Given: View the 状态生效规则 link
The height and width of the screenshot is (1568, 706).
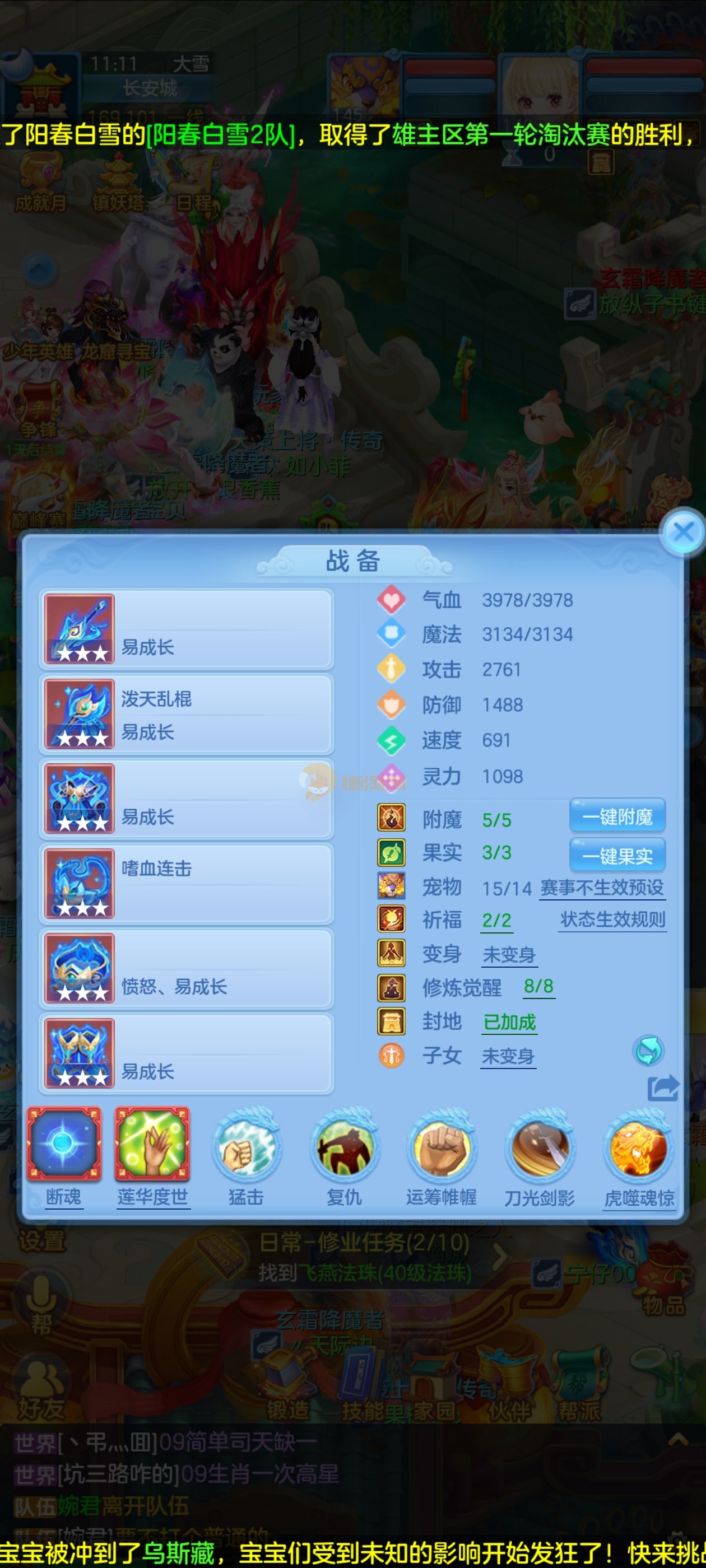Looking at the screenshot, I should tap(612, 920).
